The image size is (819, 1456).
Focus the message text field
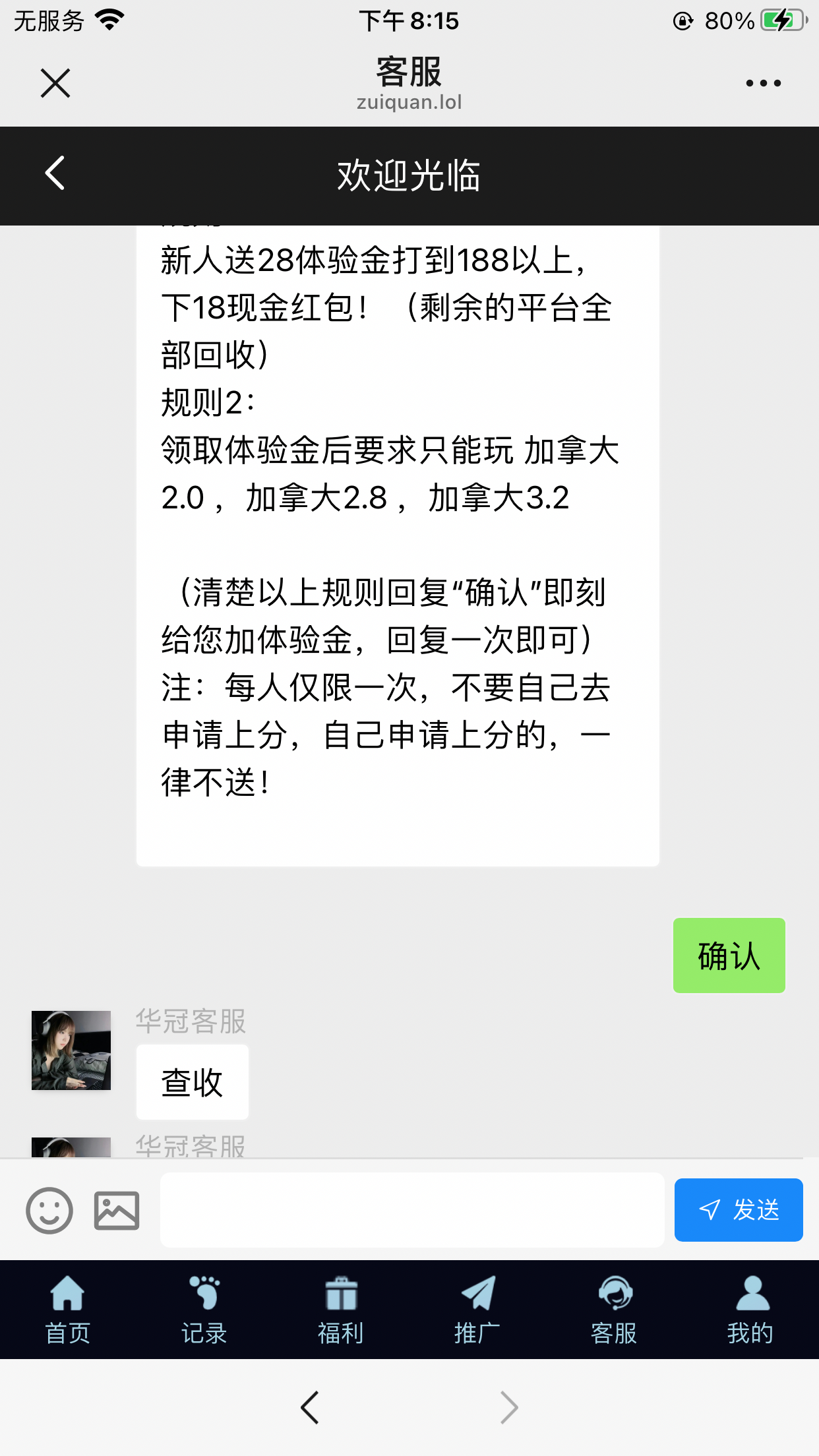click(412, 1210)
